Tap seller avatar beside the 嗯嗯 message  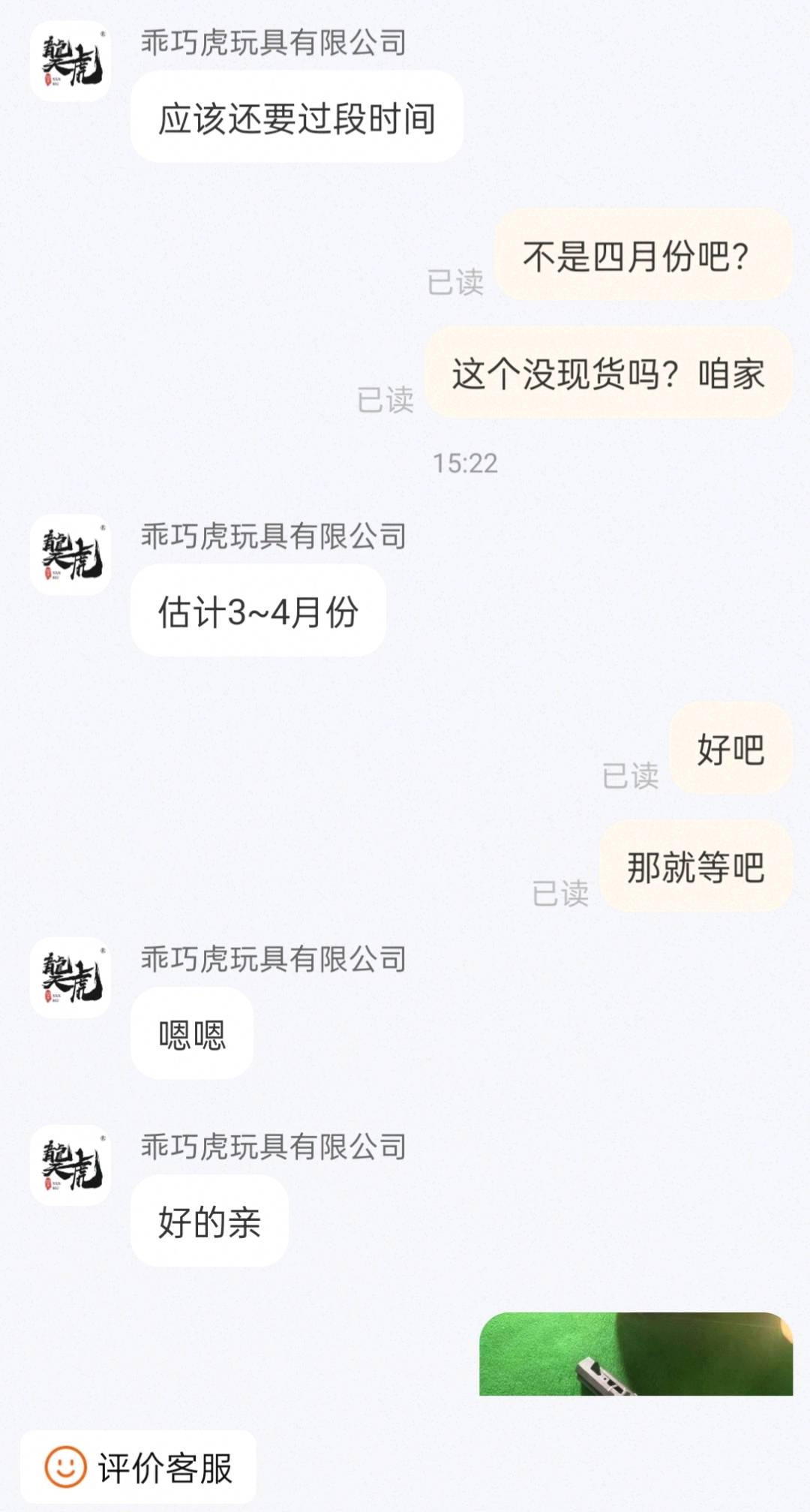click(x=70, y=978)
